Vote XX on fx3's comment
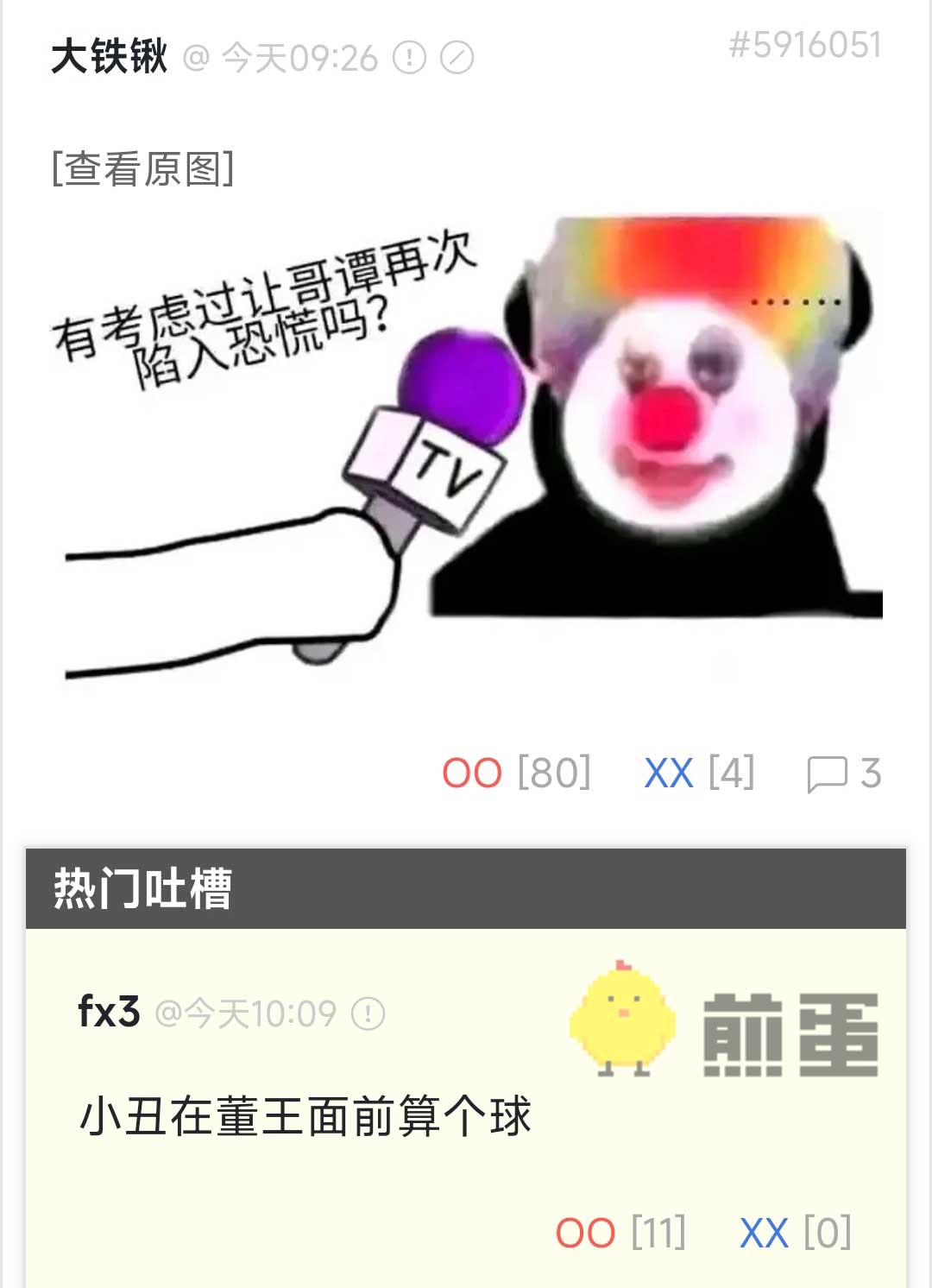Screen dimensions: 932x1288 point(765,1233)
